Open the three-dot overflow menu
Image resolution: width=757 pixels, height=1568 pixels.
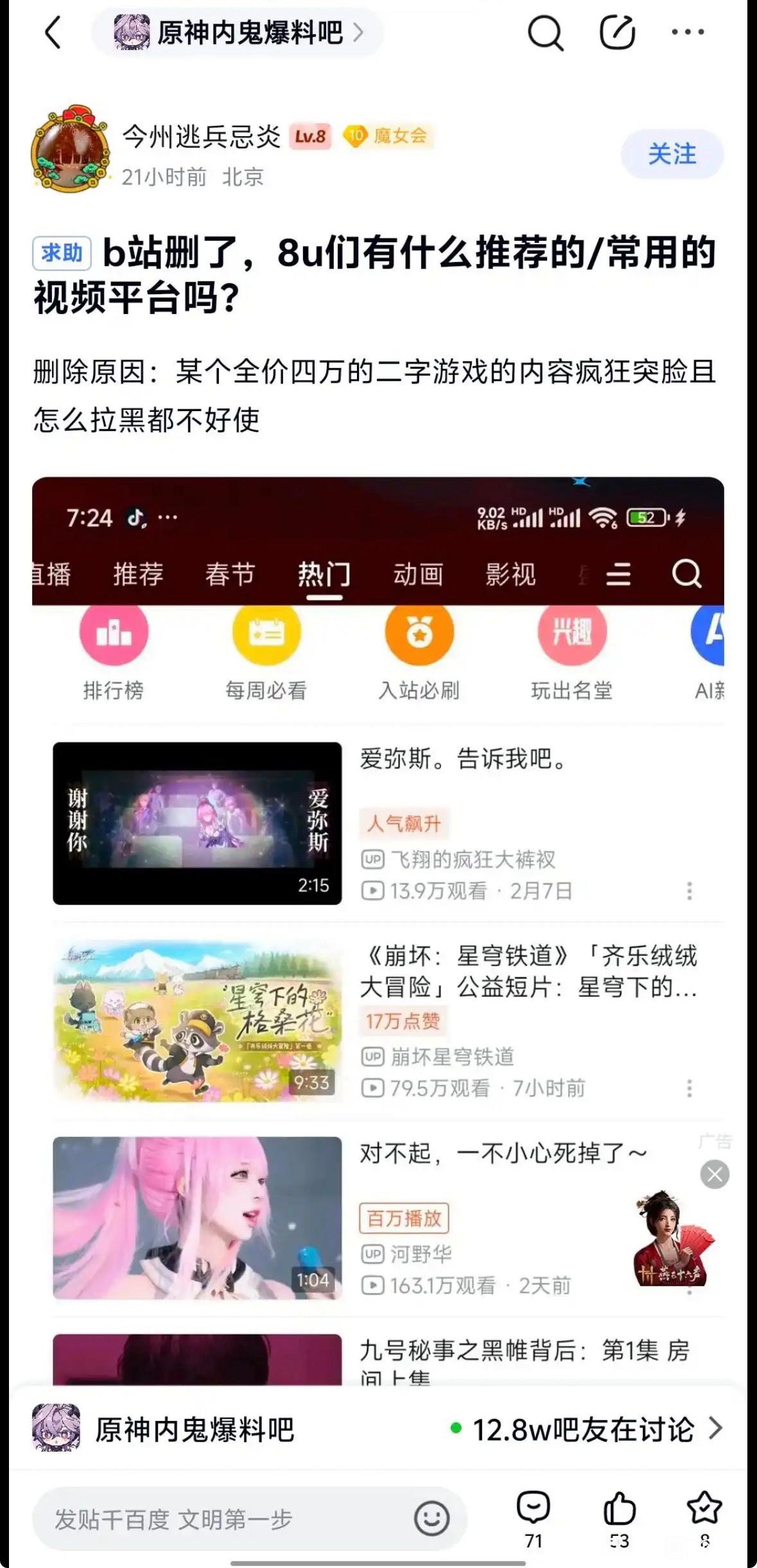(x=688, y=33)
